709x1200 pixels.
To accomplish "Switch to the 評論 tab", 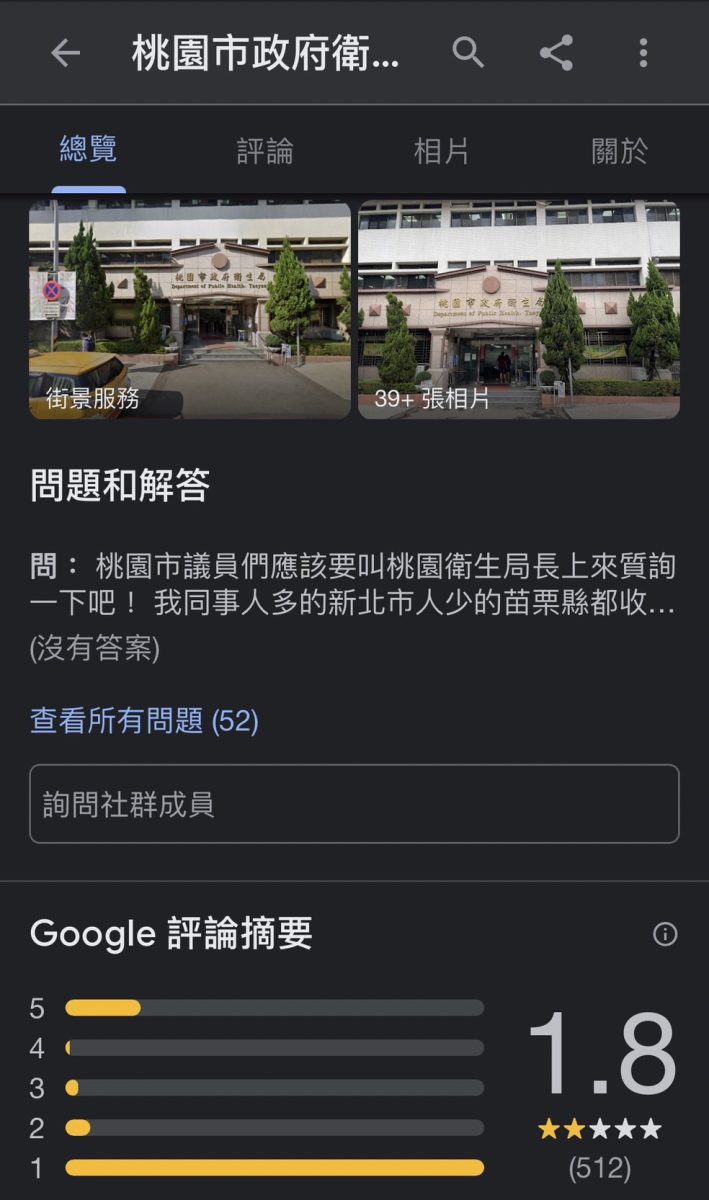I will point(265,151).
